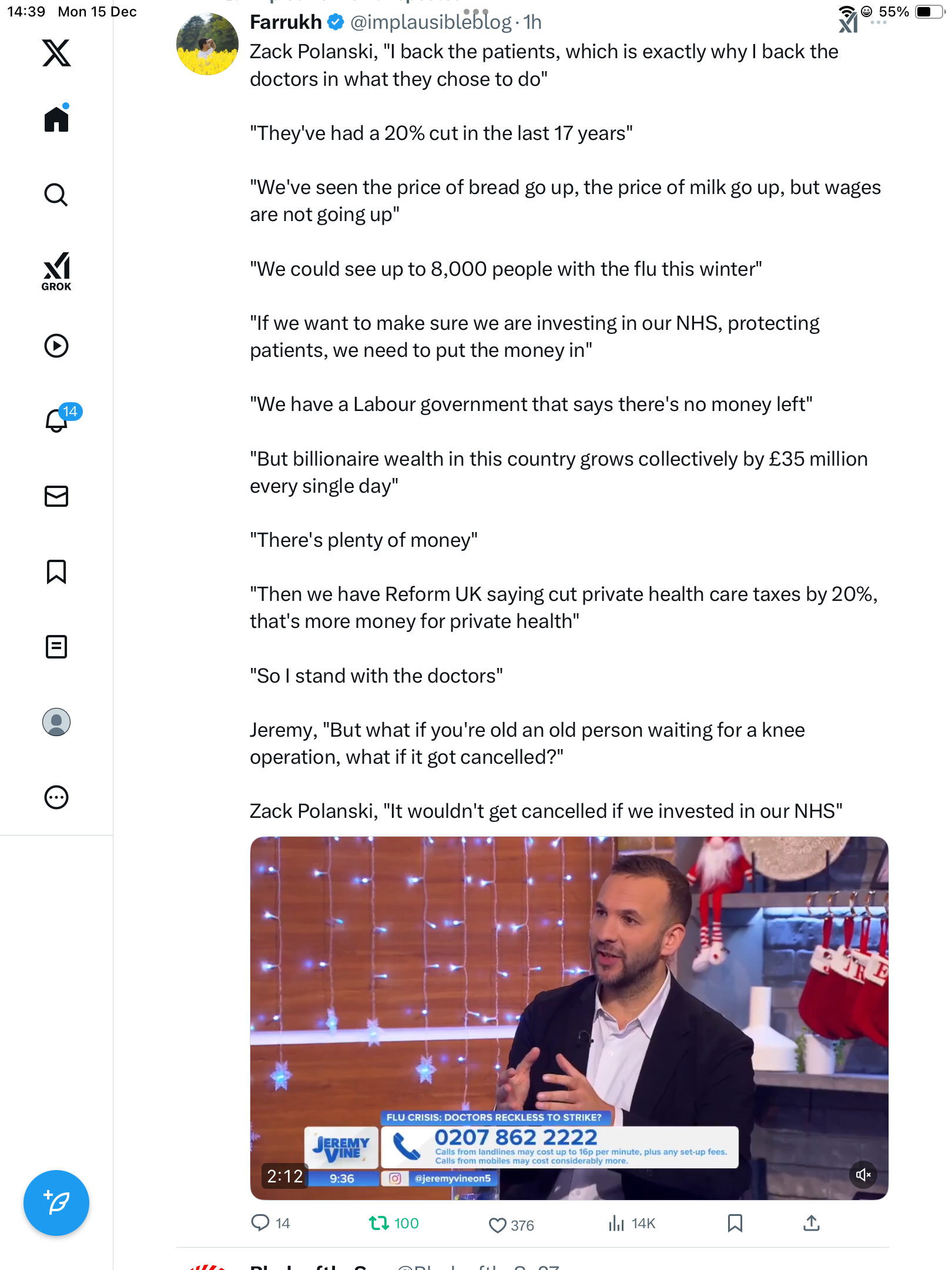The image size is (952, 1270).
Task: Open the video tab
Action: coord(56,346)
